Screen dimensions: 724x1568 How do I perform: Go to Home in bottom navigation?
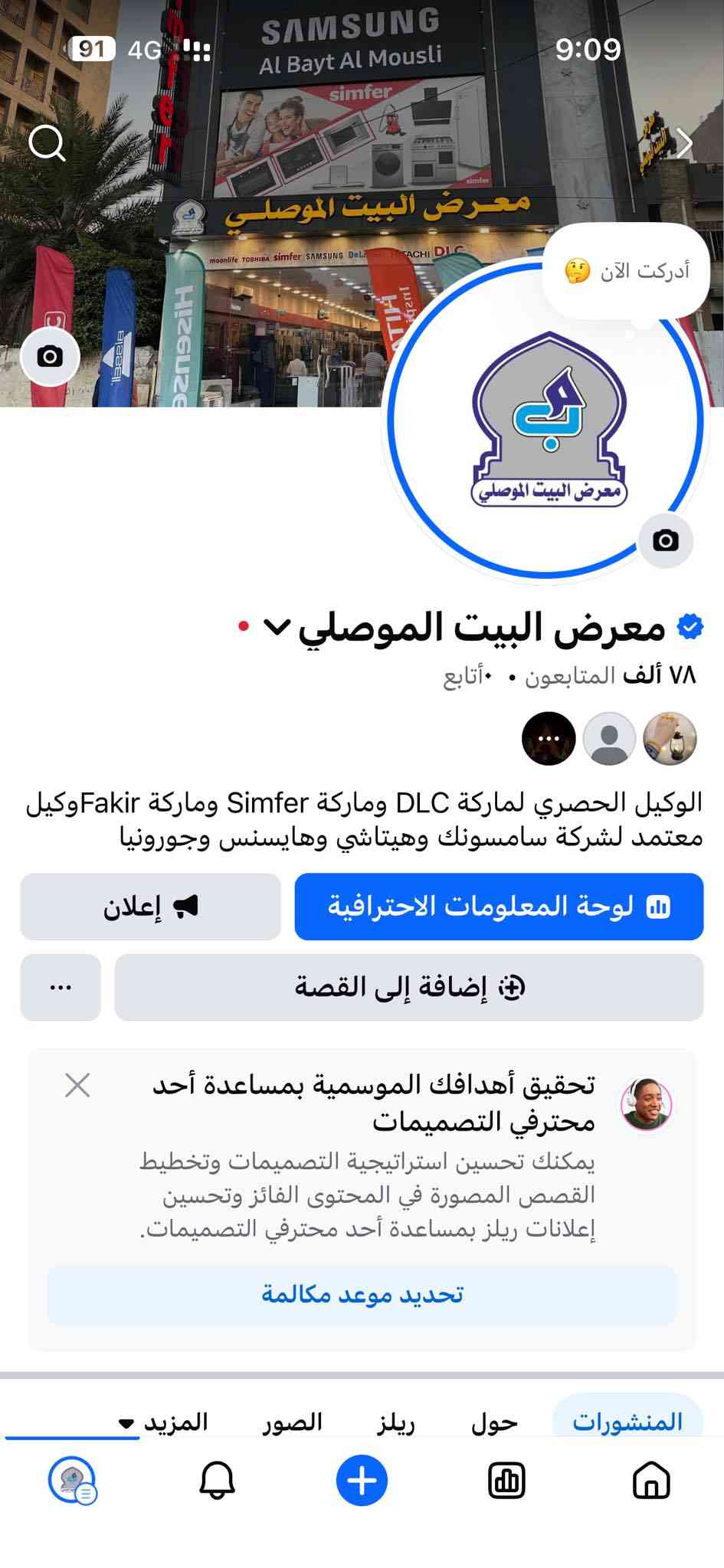coord(651,1481)
